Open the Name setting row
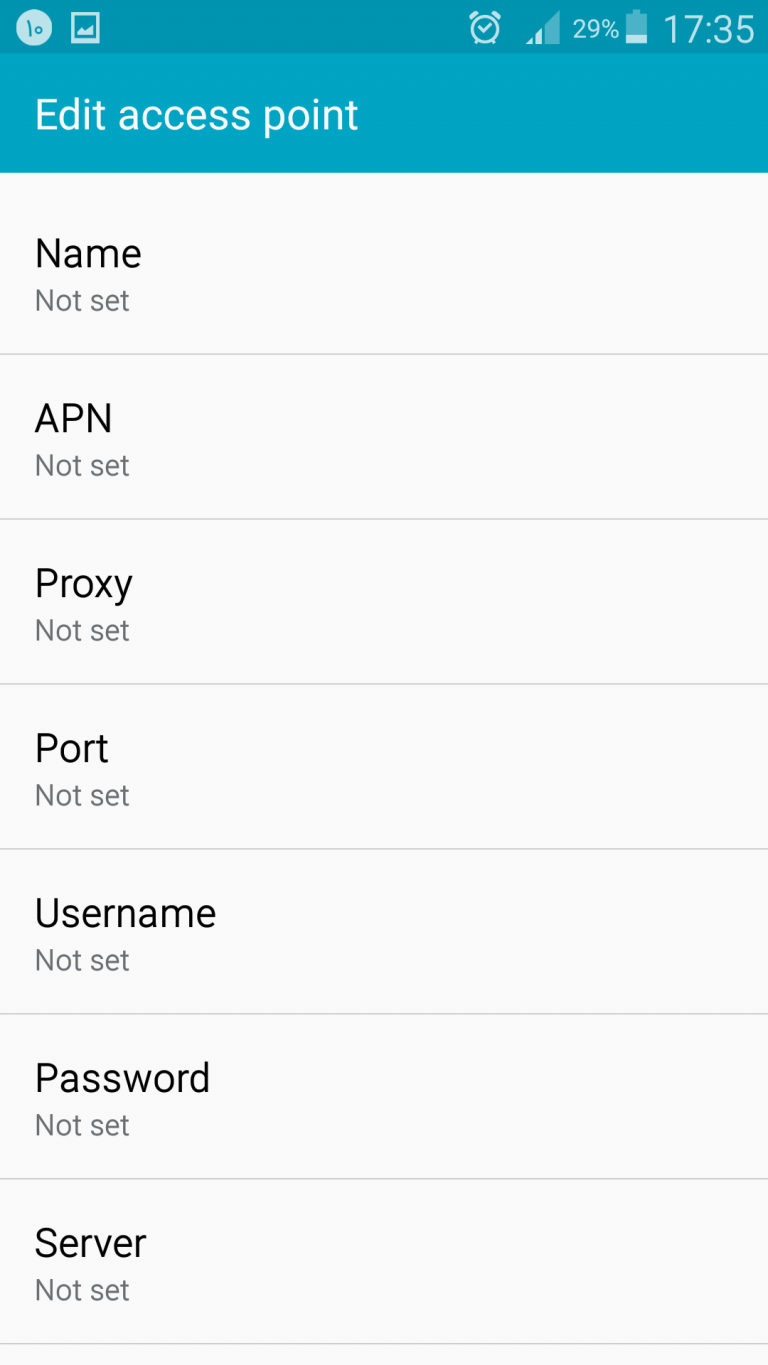Screen dimensions: 768x1365 click(x=384, y=272)
